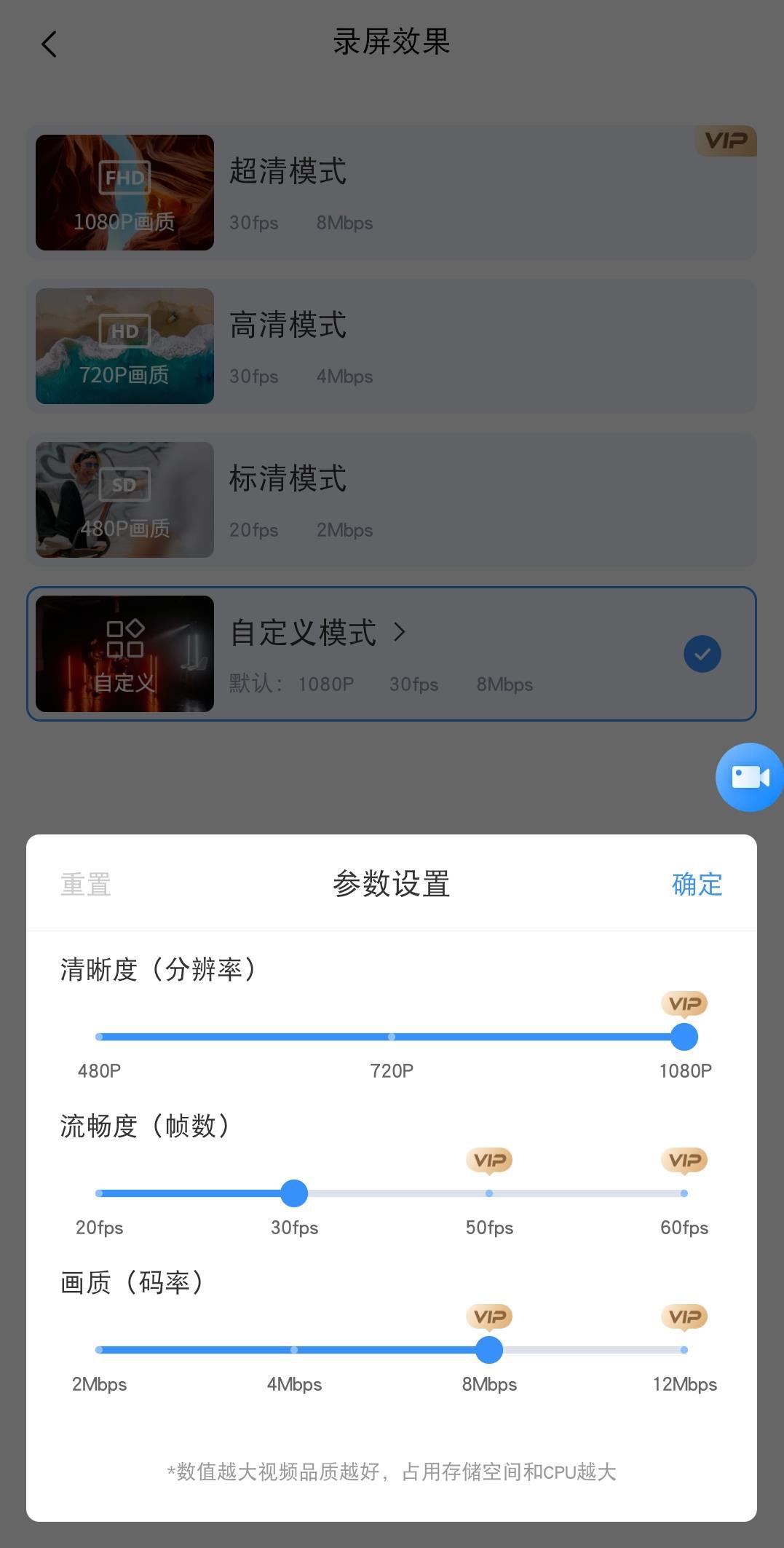The height and width of the screenshot is (1548, 784).
Task: Tap 确定 to confirm settings
Action: click(696, 884)
